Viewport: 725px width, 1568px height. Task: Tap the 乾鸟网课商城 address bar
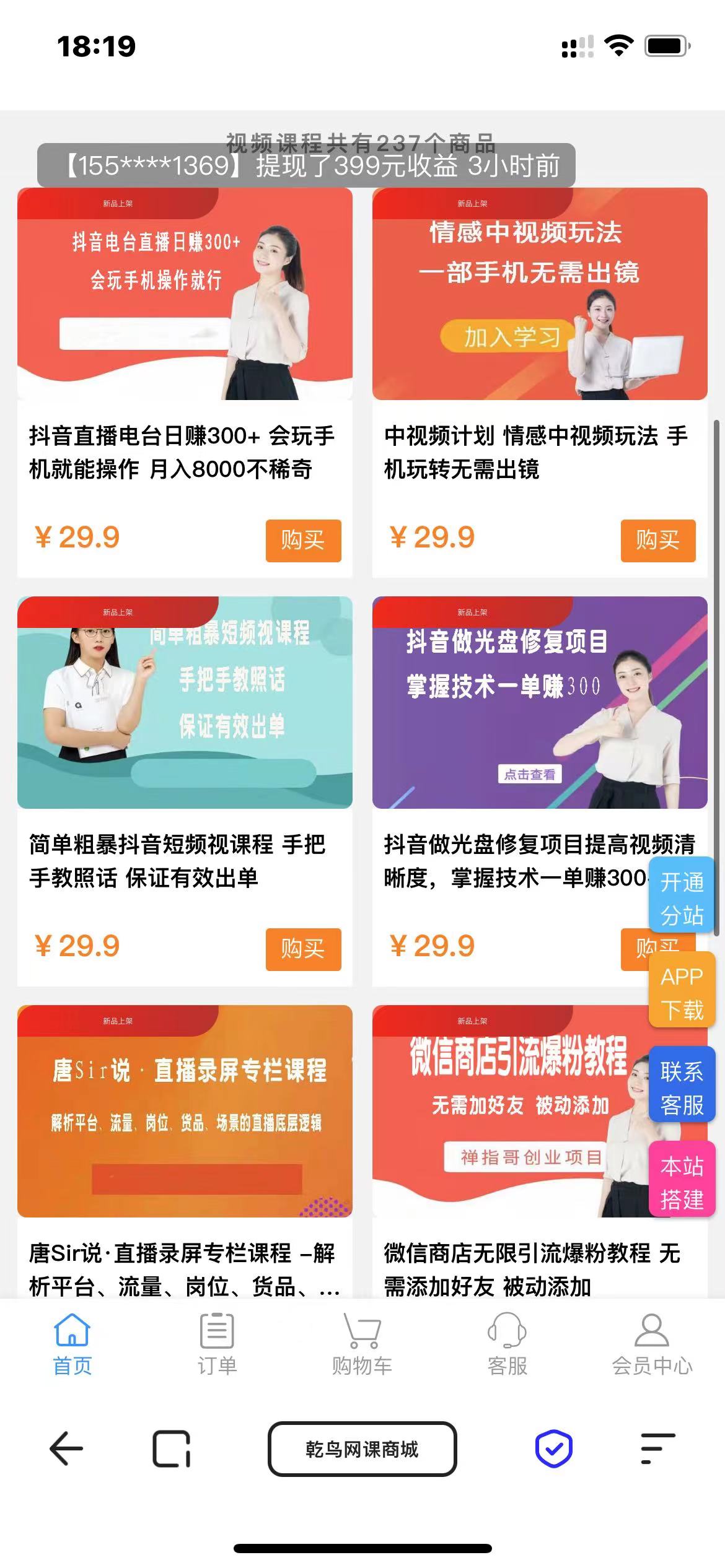tap(362, 1449)
